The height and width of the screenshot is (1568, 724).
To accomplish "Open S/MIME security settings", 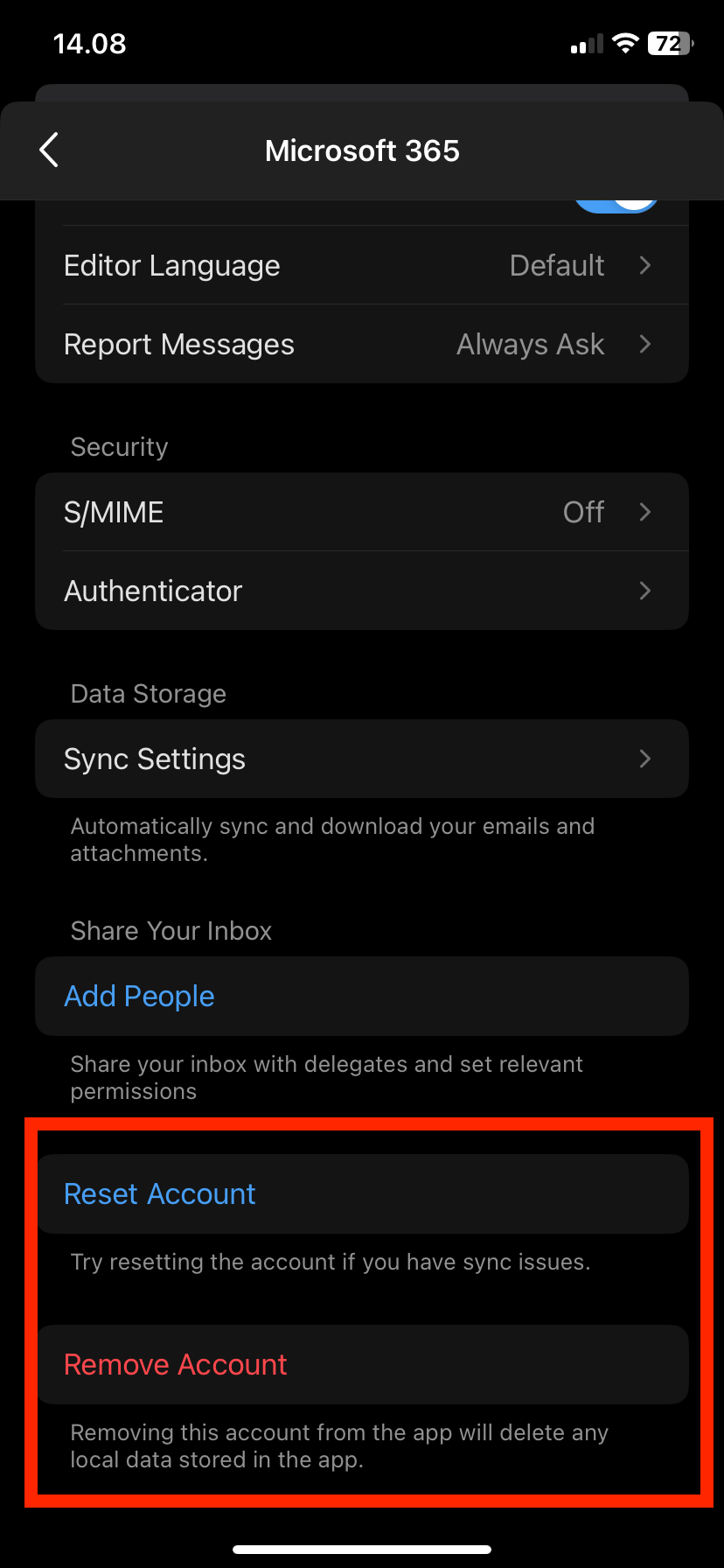I will tap(361, 512).
